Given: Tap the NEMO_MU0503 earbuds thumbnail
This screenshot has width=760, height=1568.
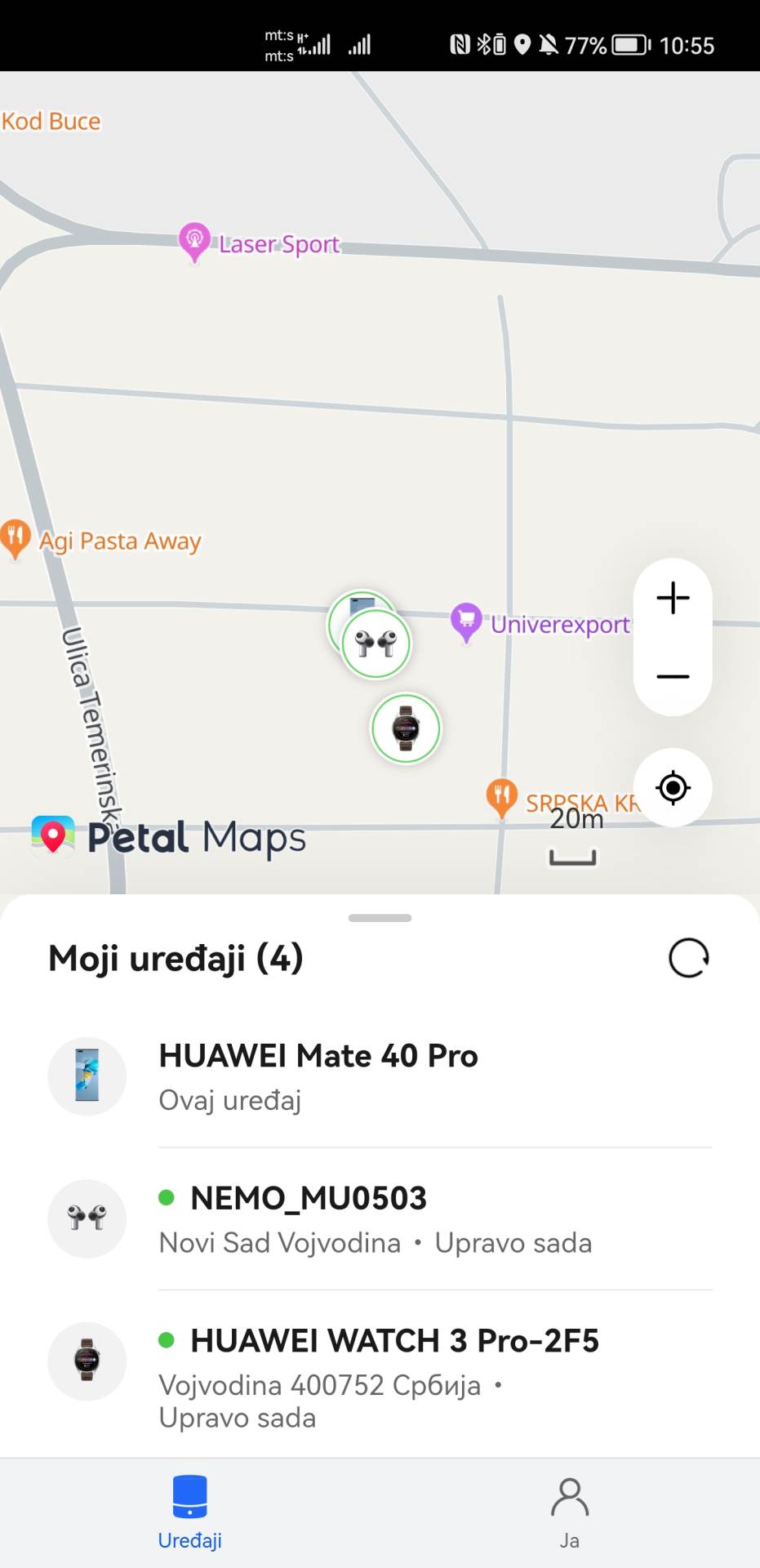Looking at the screenshot, I should coord(87,1218).
